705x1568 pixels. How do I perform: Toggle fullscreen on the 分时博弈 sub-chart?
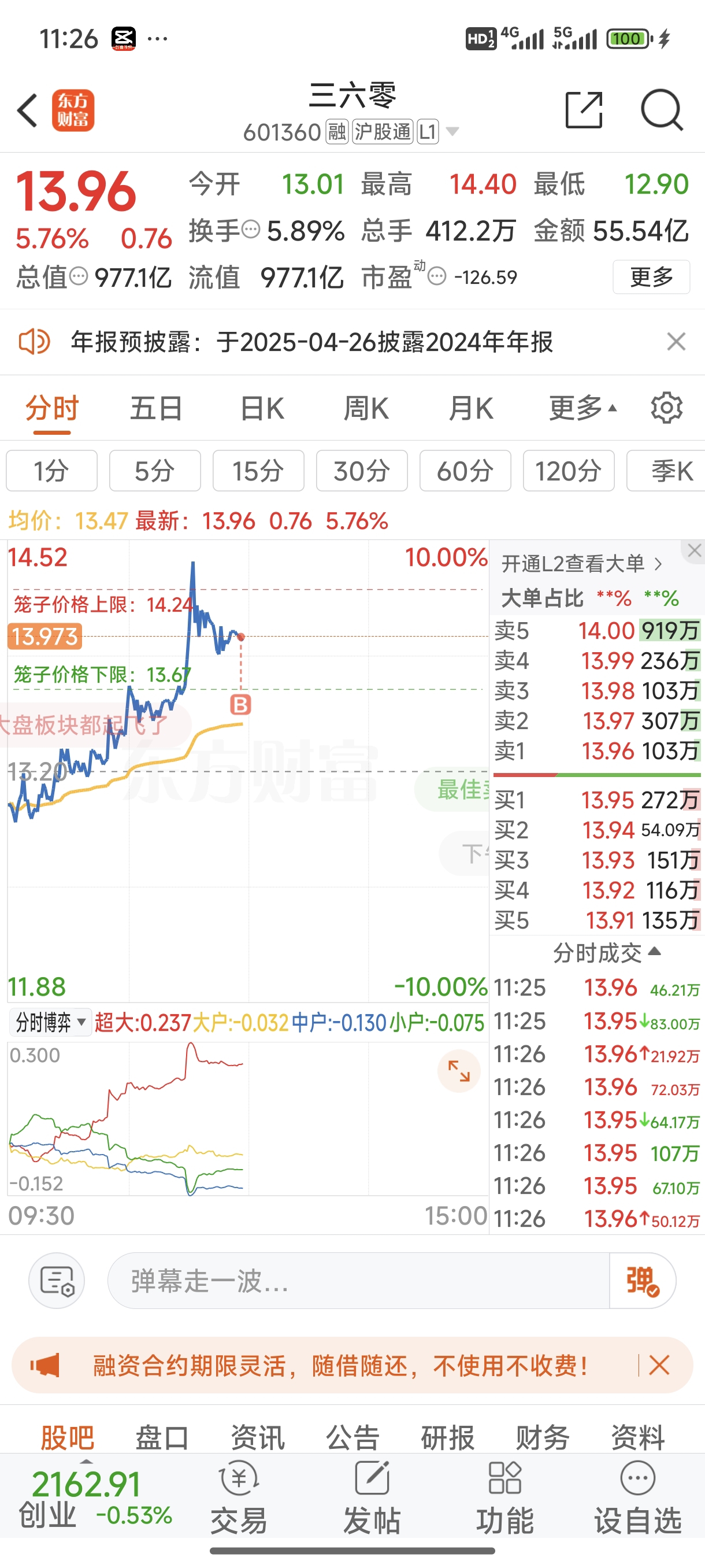click(x=459, y=1071)
